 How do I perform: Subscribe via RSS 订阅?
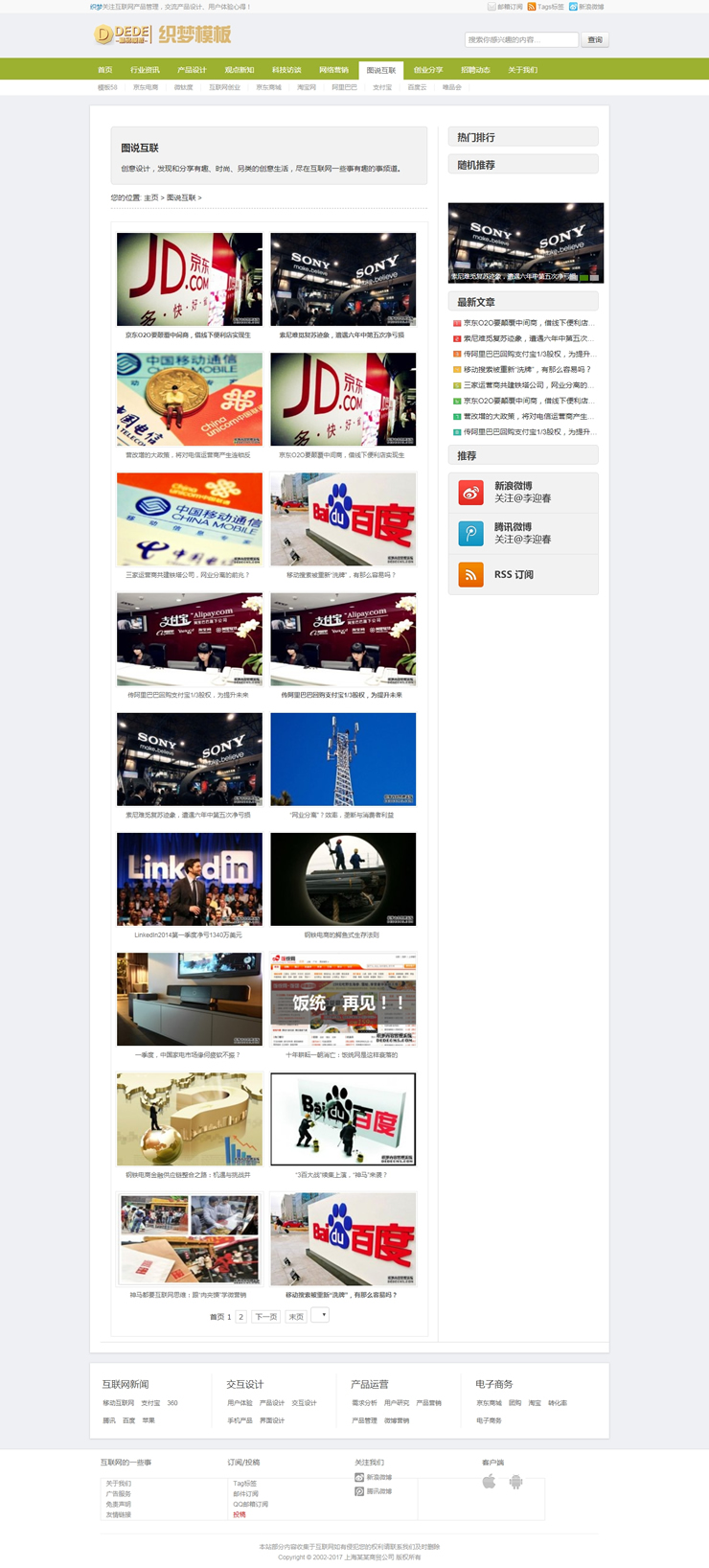tap(513, 574)
